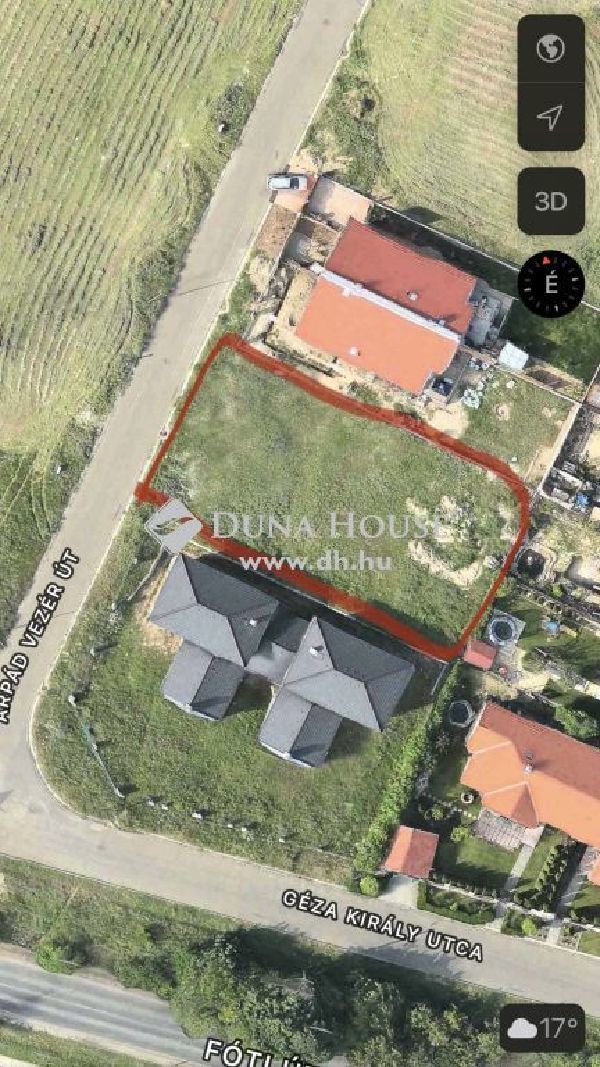Open the 17° weather widget
The height and width of the screenshot is (1067, 600).
tap(542, 1027)
